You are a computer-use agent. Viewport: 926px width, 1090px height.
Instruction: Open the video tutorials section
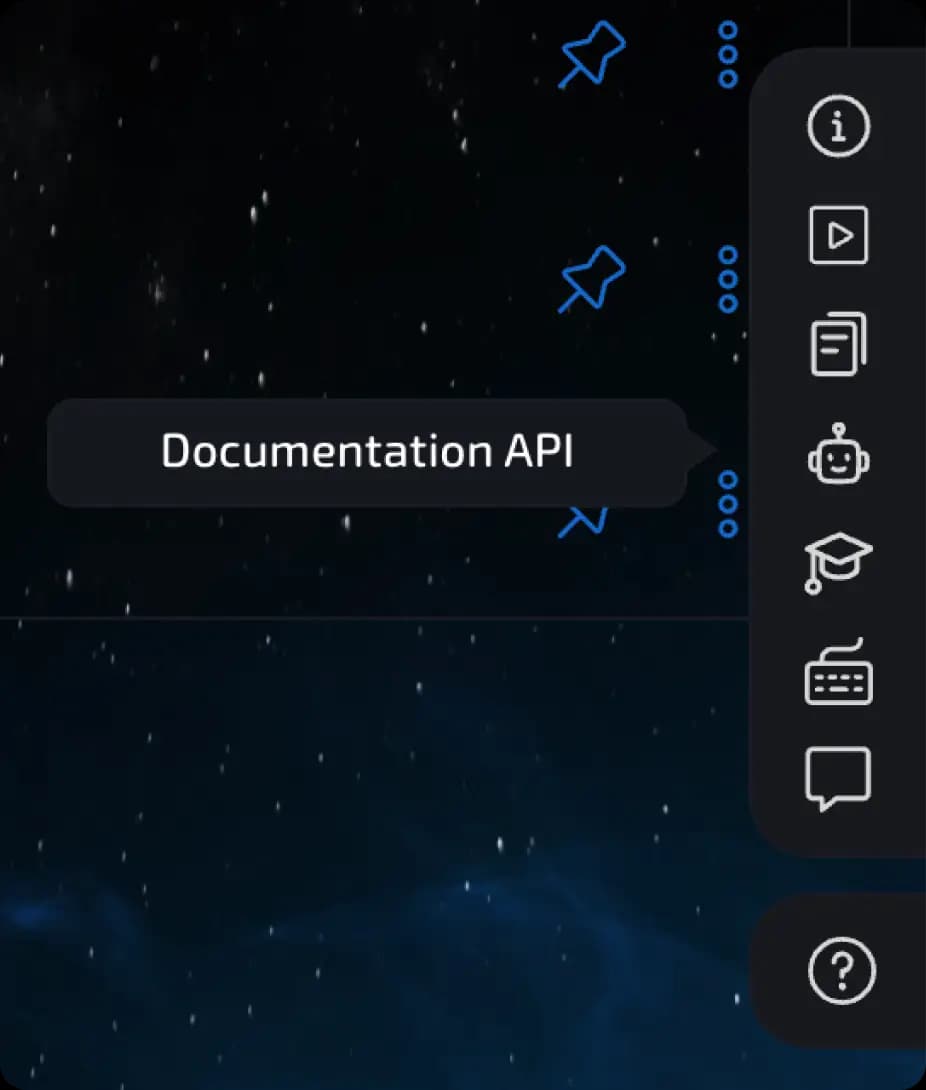coord(838,234)
